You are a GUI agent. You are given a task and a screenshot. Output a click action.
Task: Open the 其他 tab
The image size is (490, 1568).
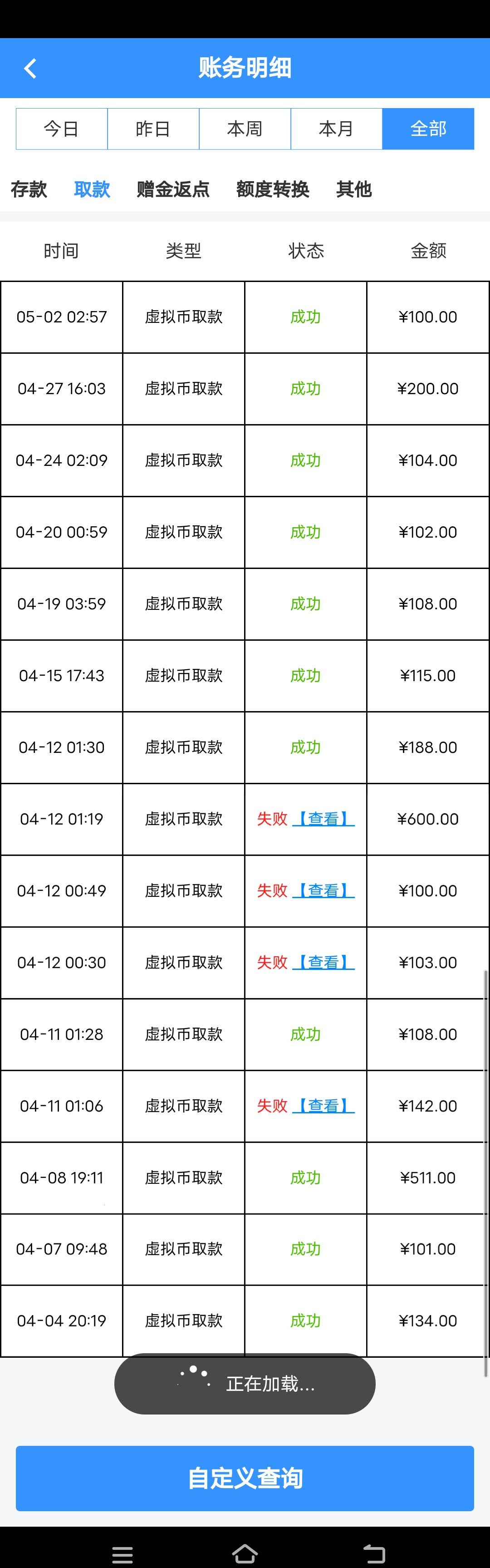(x=354, y=189)
